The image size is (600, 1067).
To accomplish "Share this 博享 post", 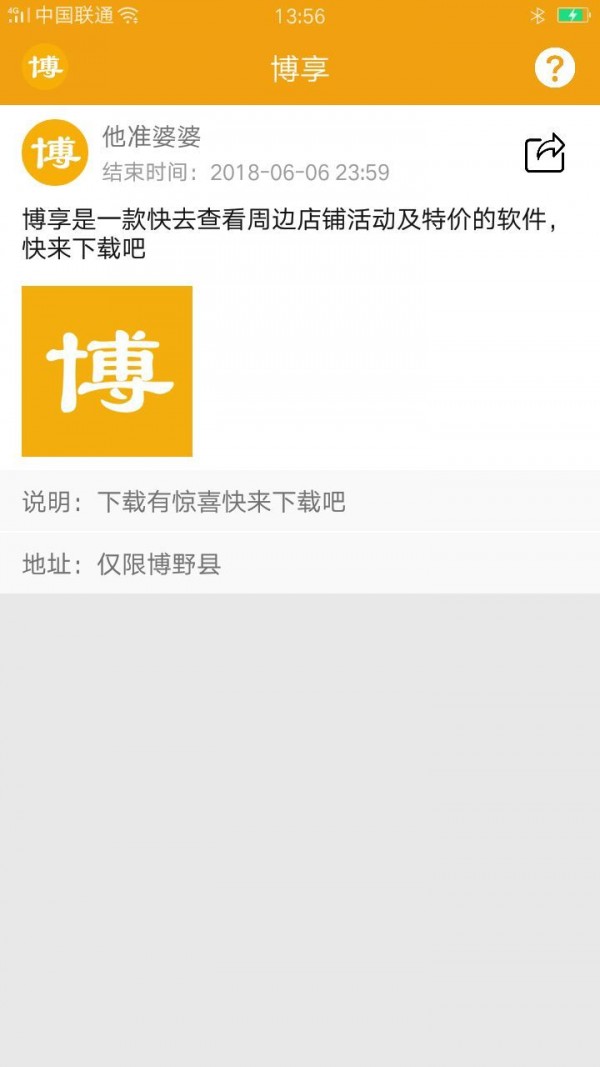I will (x=545, y=153).
